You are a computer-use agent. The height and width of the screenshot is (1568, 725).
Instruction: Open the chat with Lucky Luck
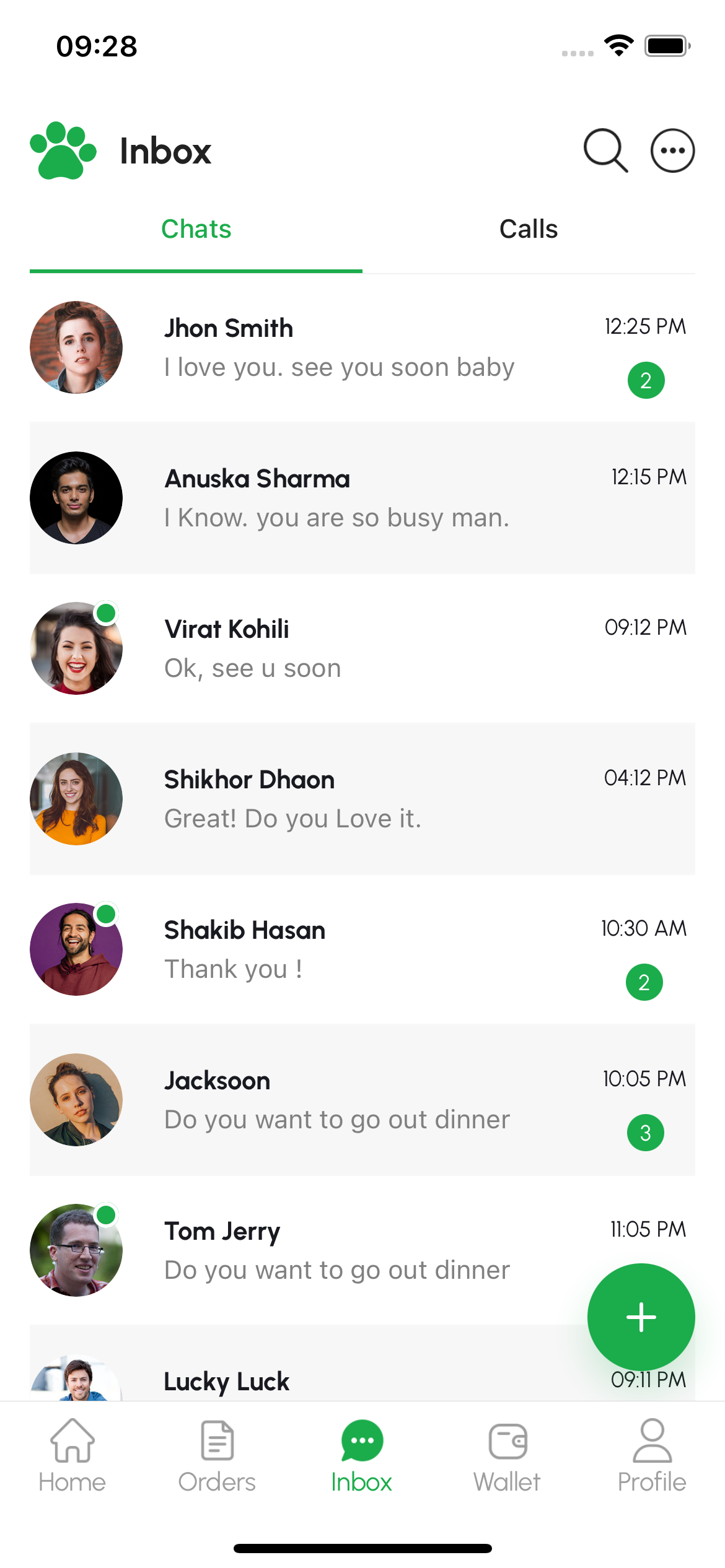tap(310, 1380)
